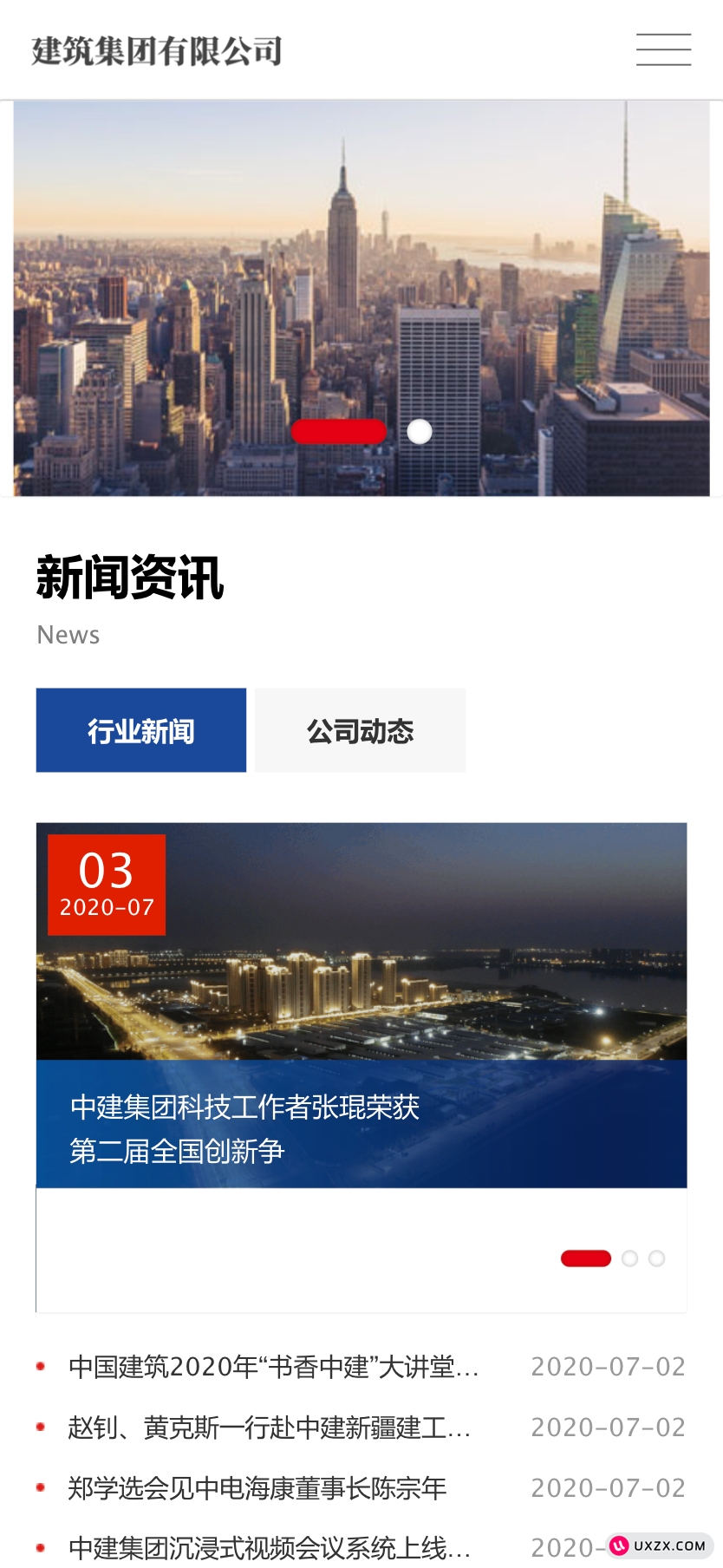Image resolution: width=723 pixels, height=1568 pixels.
Task: Open the 赵钊、黄克斯一行赴中建新疆建工 news item
Action: [x=269, y=1428]
